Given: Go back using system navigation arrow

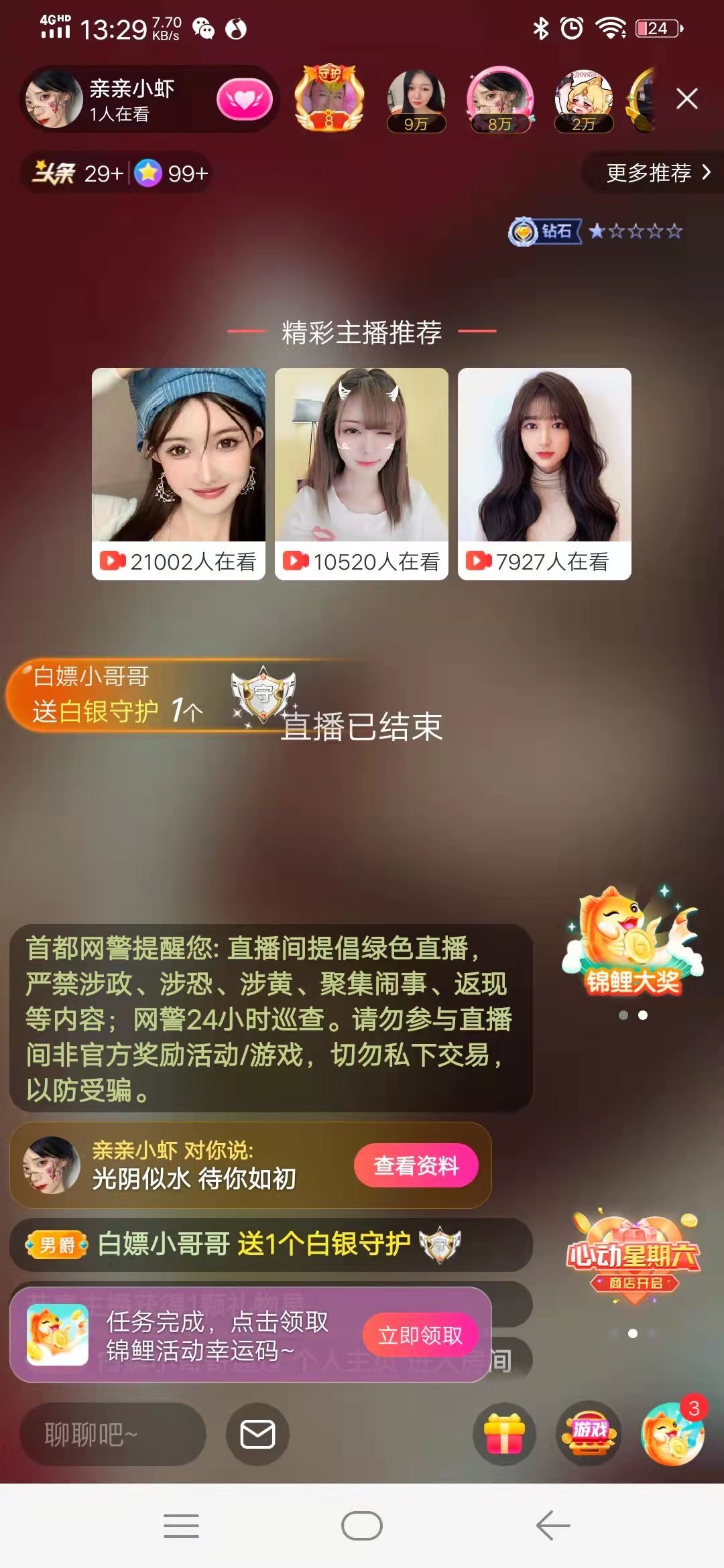Looking at the screenshot, I should (553, 1526).
